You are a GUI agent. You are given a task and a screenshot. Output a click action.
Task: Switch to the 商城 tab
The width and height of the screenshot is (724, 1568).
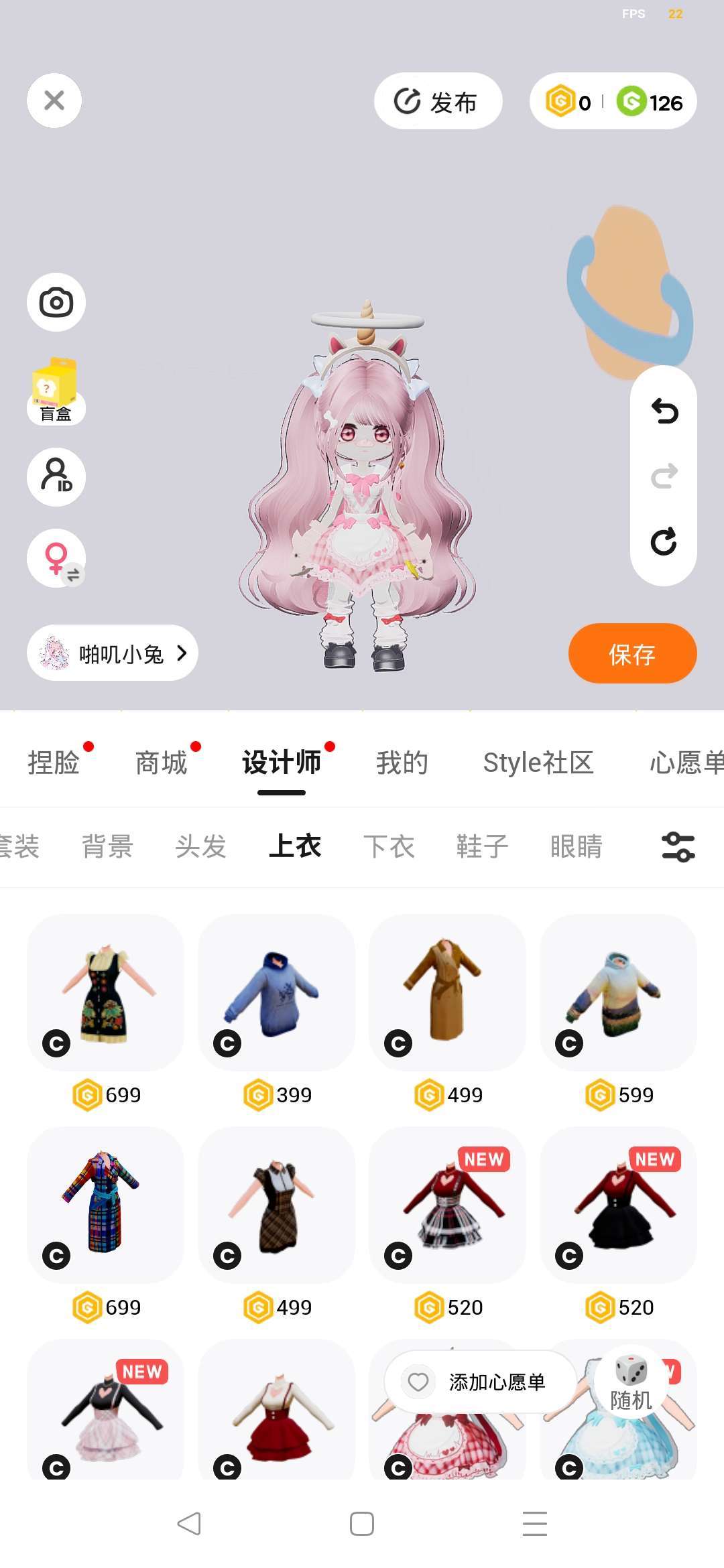tap(161, 763)
